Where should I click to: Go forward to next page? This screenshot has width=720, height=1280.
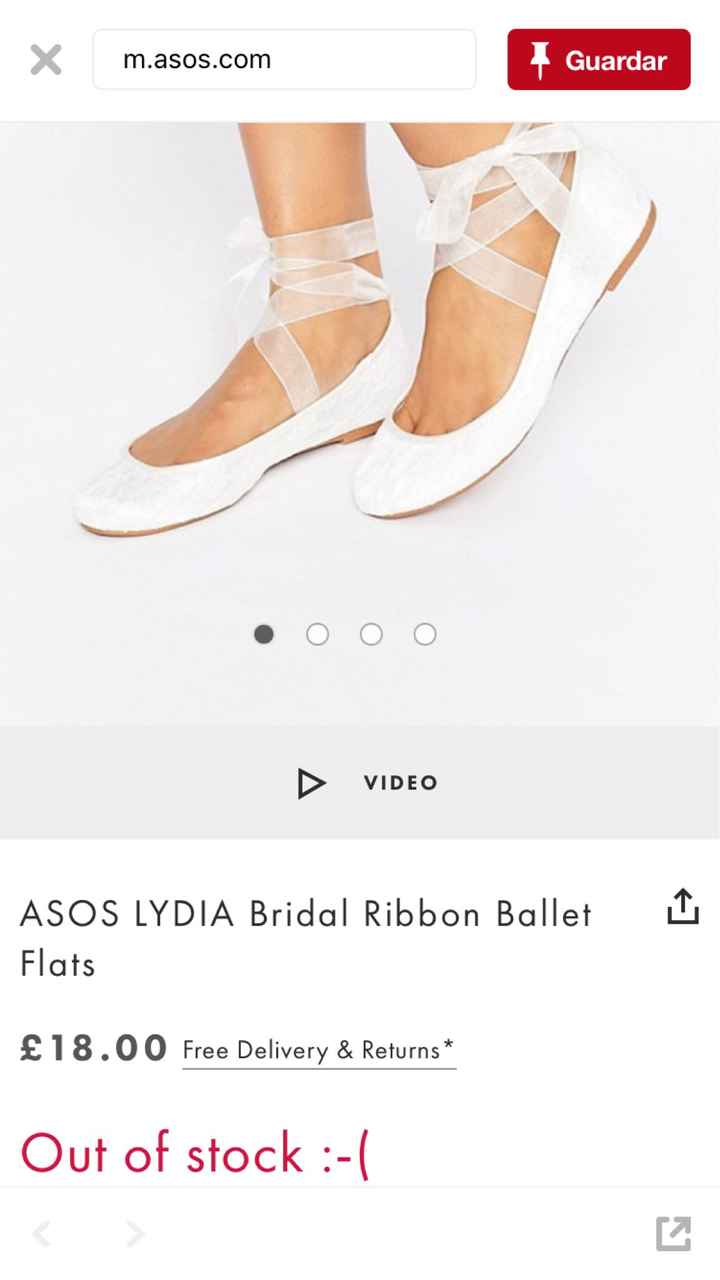[x=135, y=1234]
